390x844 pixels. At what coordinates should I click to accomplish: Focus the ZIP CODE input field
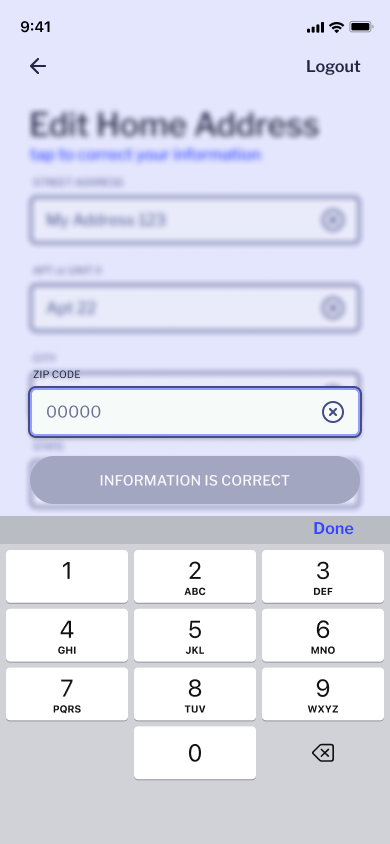[x=195, y=412]
